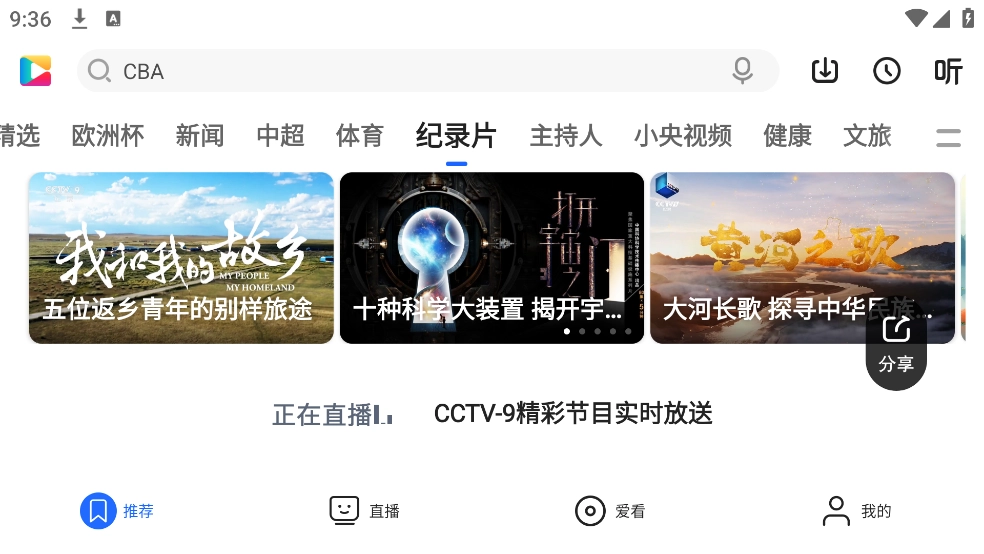Switch to the 直播 bottom tab

click(365, 511)
